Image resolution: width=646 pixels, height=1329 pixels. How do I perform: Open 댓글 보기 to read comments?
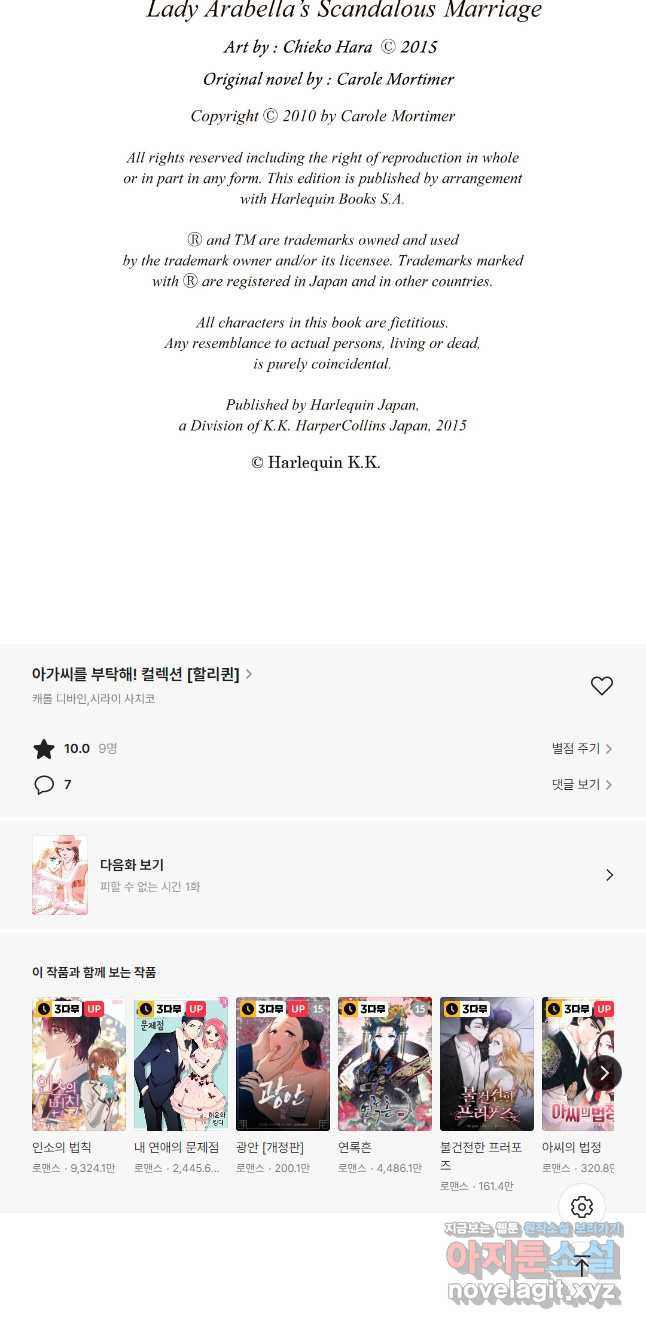582,785
